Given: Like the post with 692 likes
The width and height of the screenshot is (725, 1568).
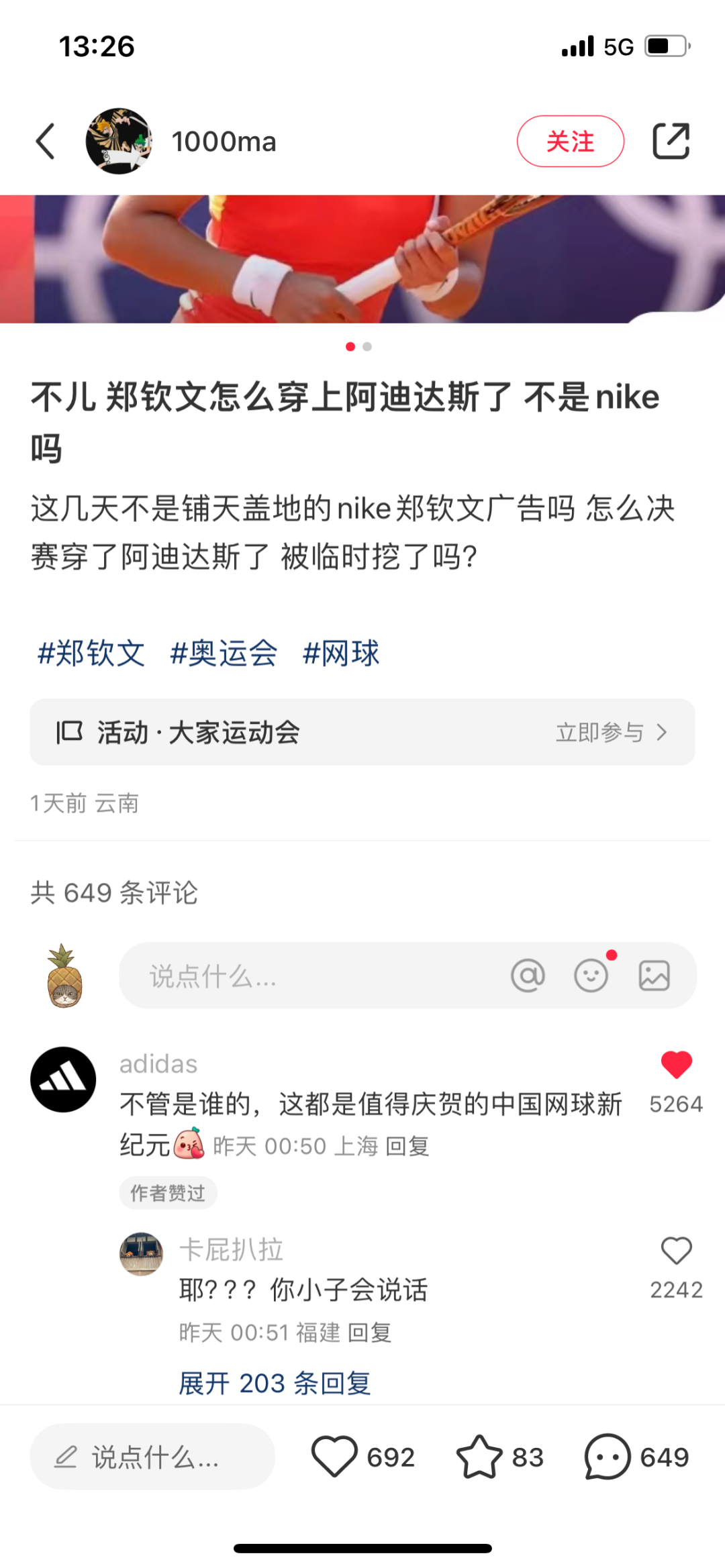Looking at the screenshot, I should click(334, 1457).
